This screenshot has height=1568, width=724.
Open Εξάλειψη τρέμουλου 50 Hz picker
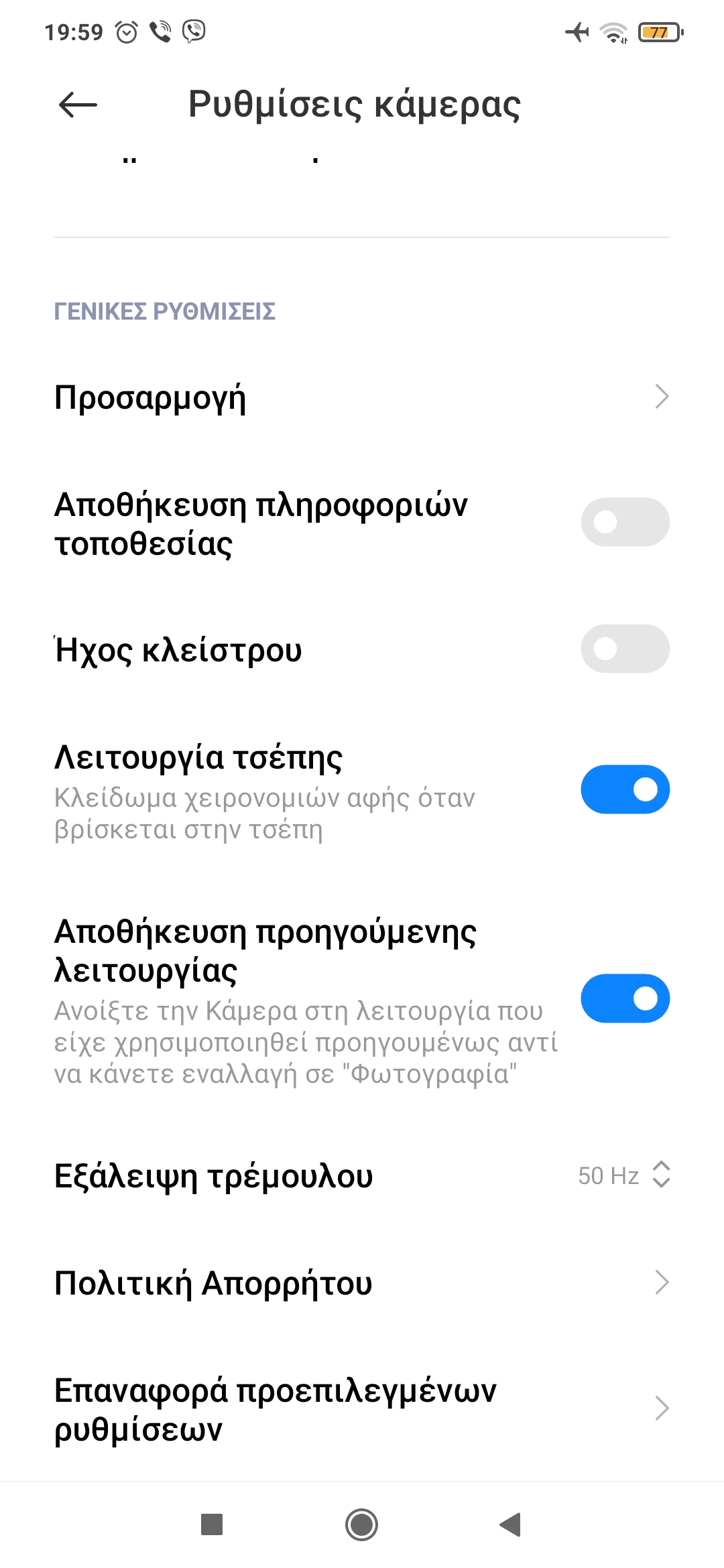[x=362, y=1176]
